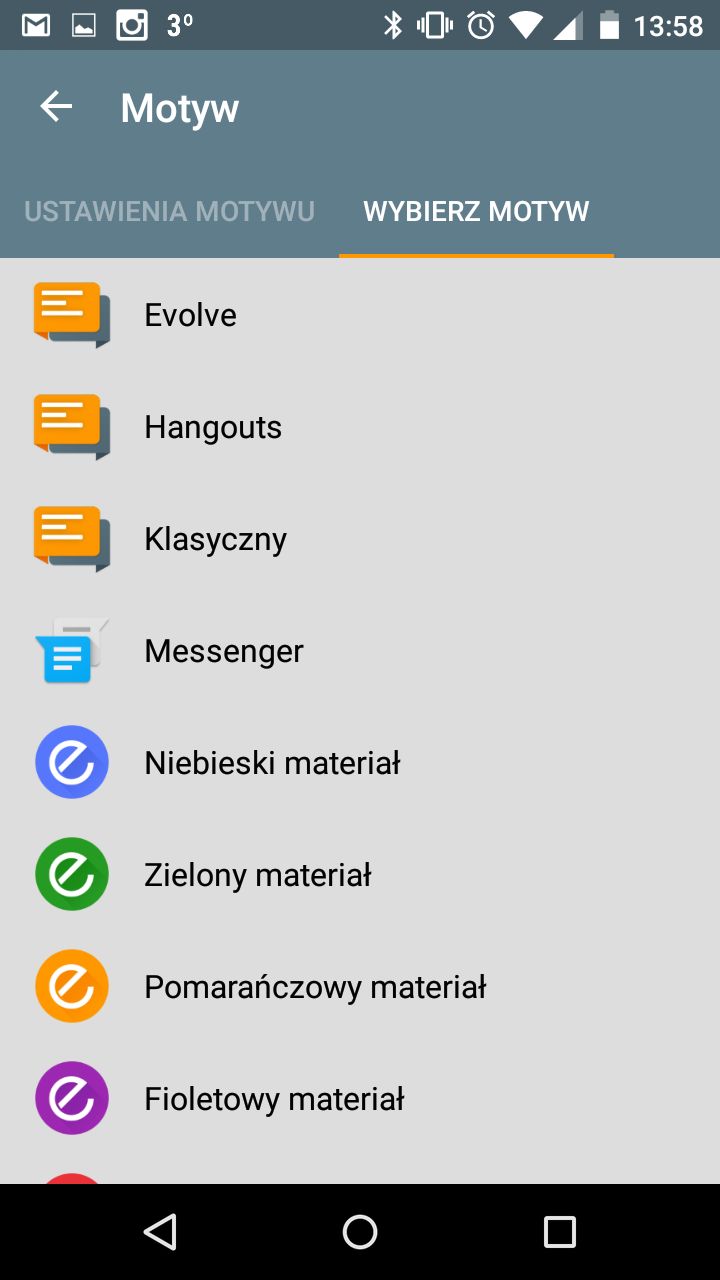Switch to the Ustawienia motywu tab
The width and height of the screenshot is (720, 1280).
click(x=169, y=211)
